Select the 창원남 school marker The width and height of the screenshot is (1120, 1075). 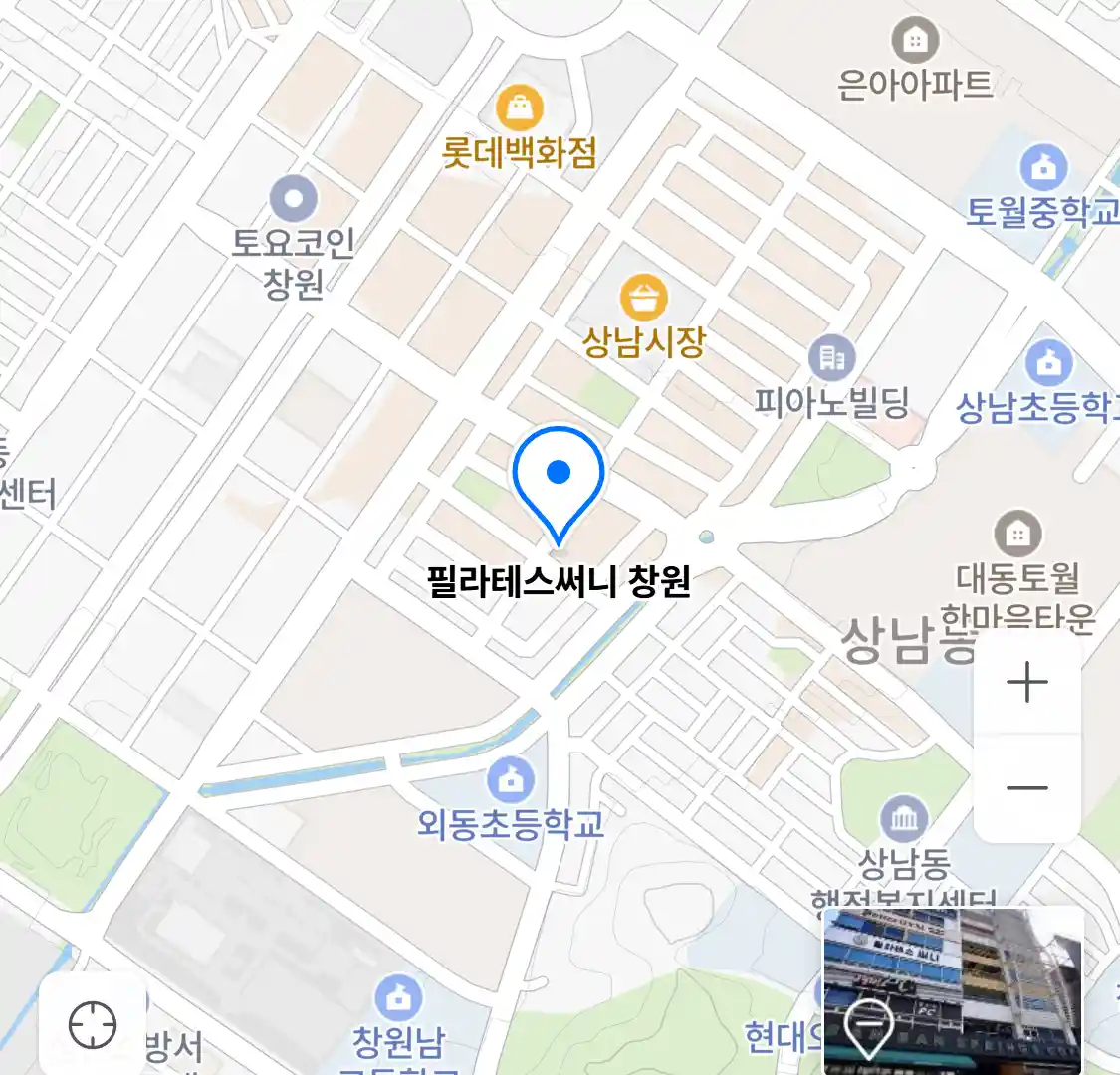(x=398, y=997)
